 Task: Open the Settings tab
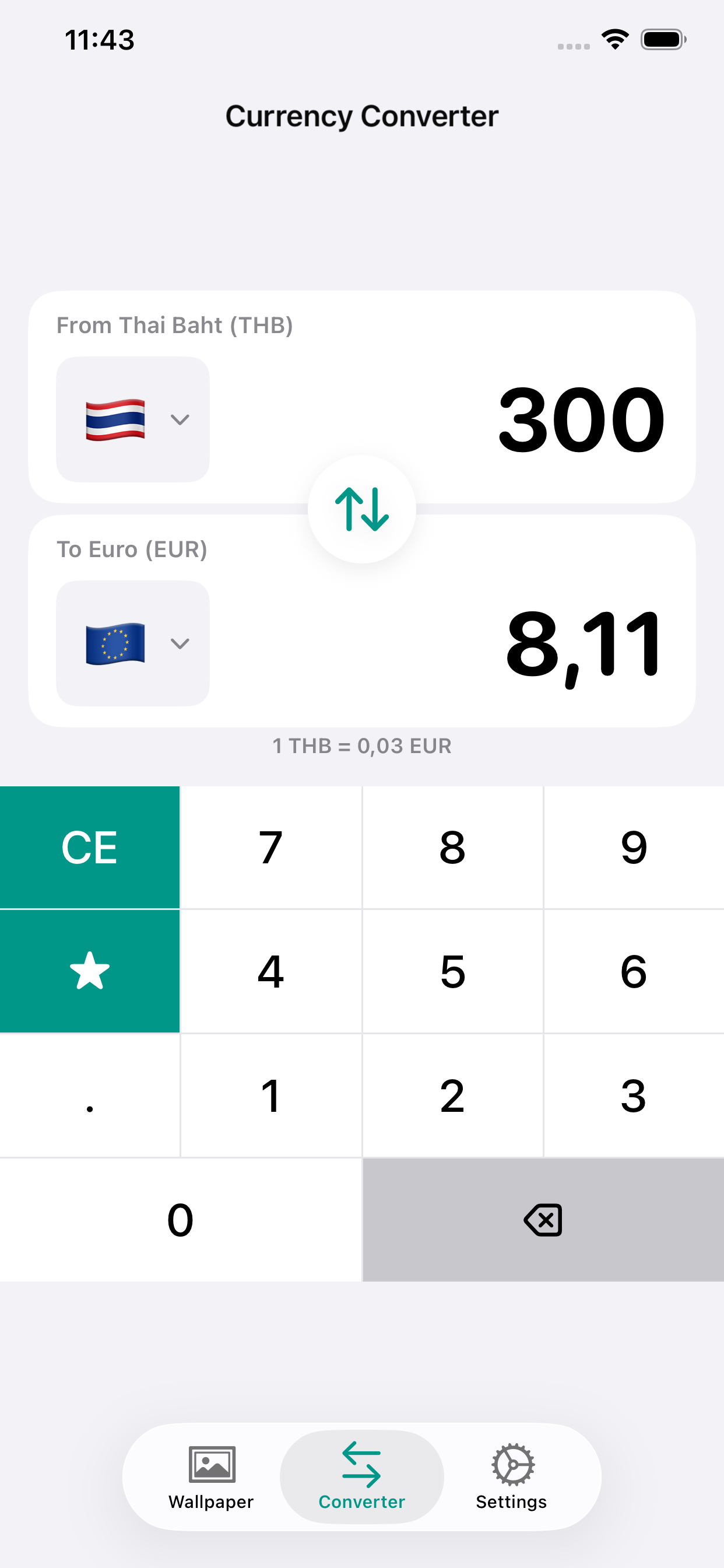click(511, 1476)
